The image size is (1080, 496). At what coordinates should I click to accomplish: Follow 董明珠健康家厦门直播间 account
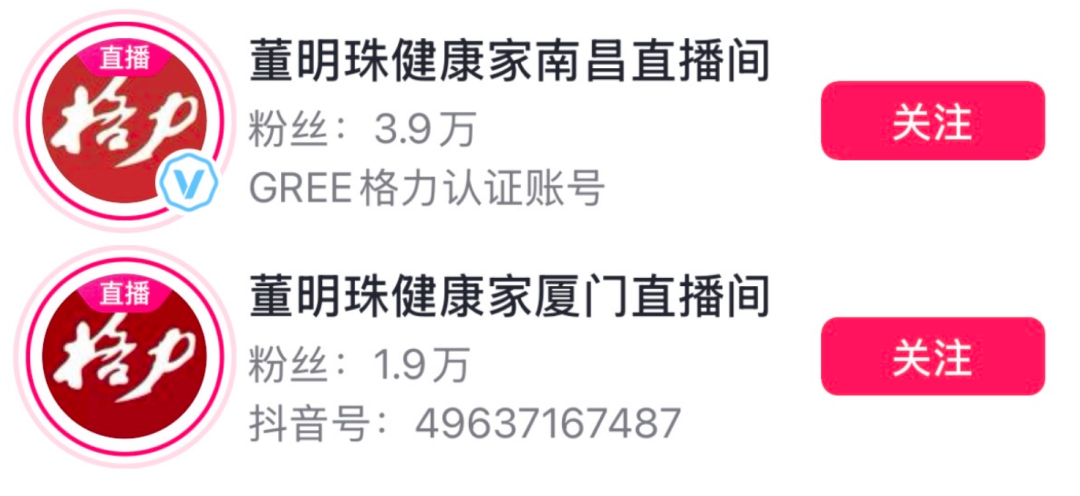click(932, 356)
